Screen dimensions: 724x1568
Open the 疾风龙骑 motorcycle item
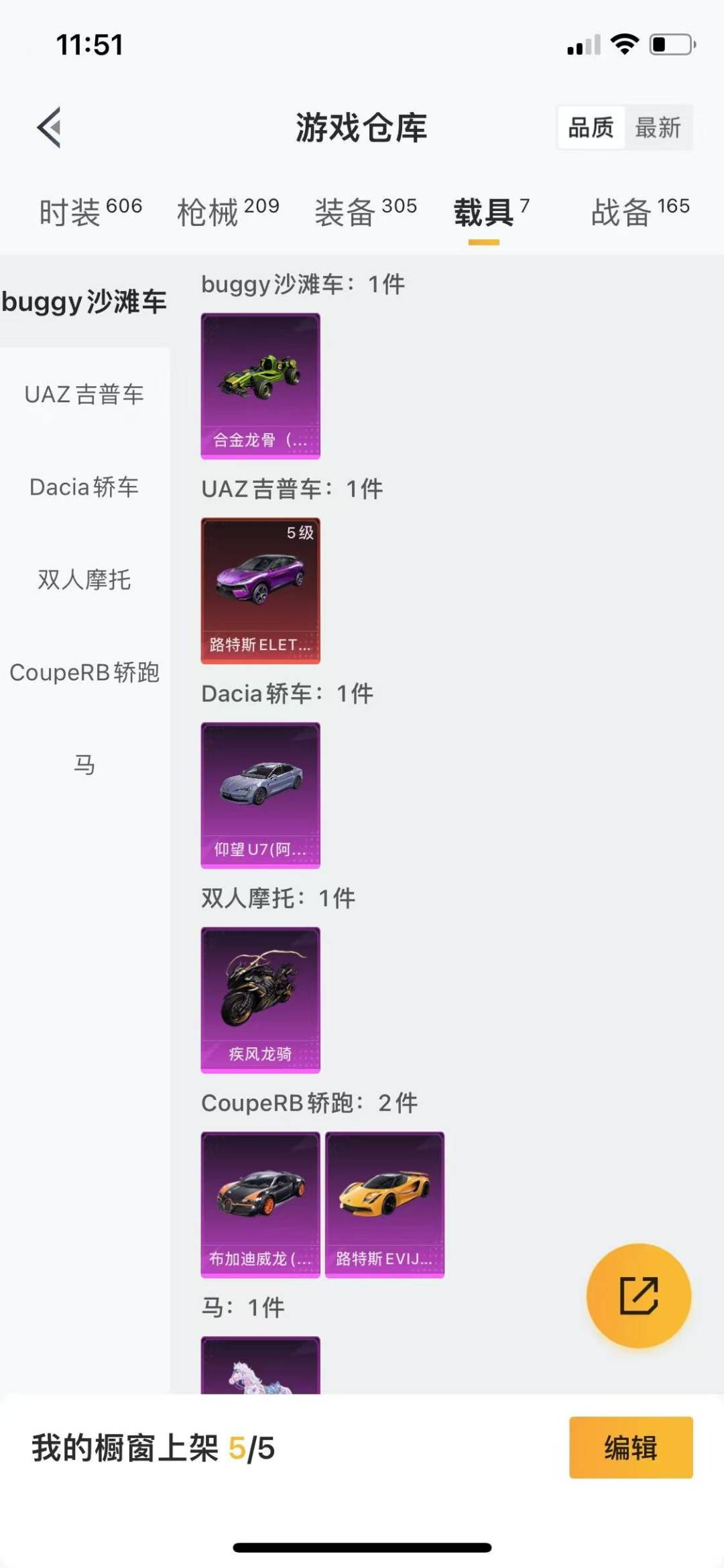(261, 1000)
